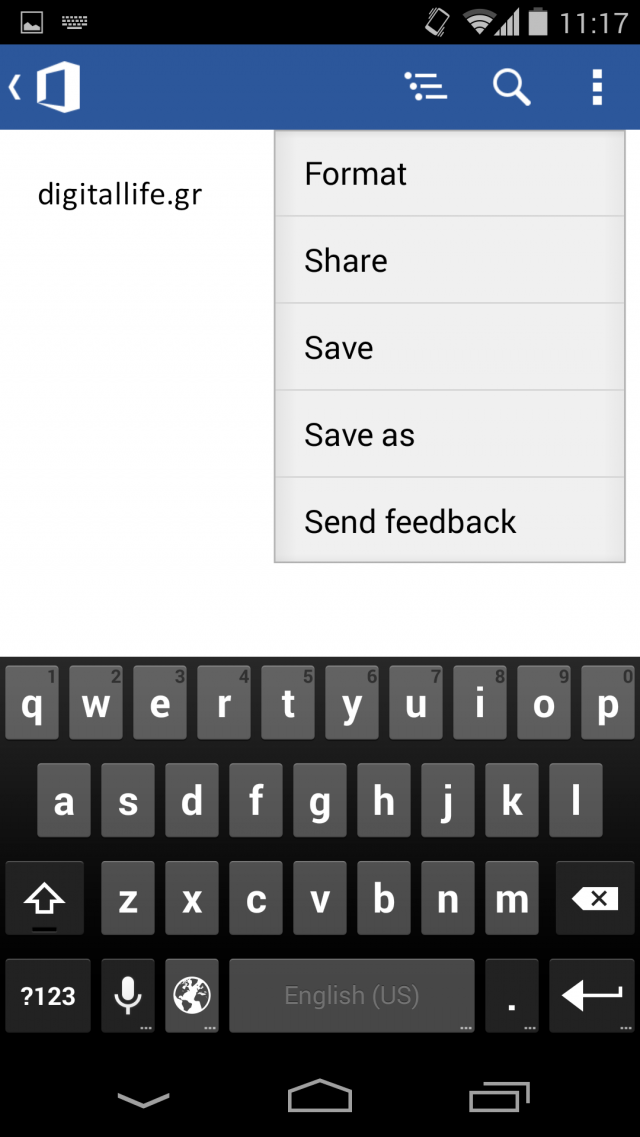Search within the document
Screen dimensions: 640x1137
pos(511,88)
